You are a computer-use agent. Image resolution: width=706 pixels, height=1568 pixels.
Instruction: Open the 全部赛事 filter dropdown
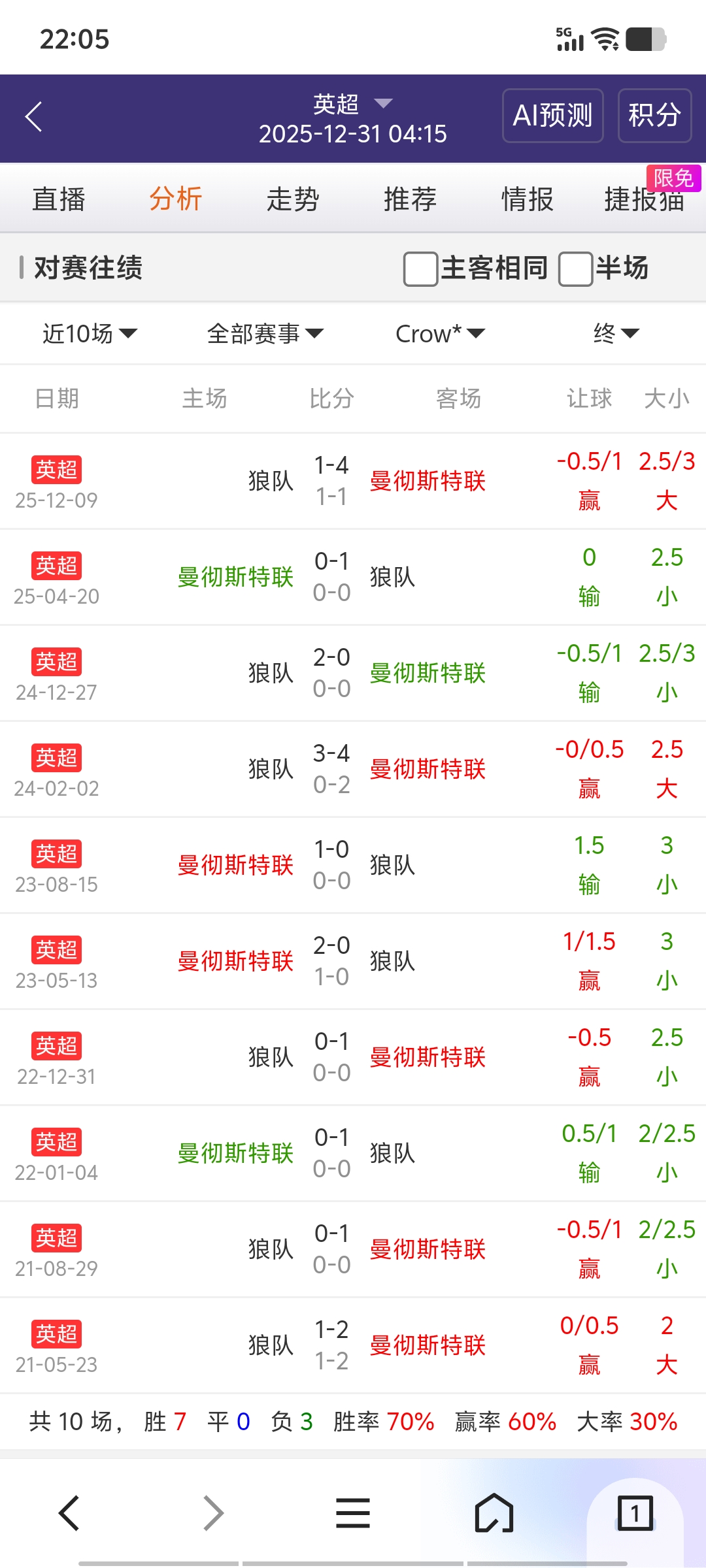pos(265,334)
